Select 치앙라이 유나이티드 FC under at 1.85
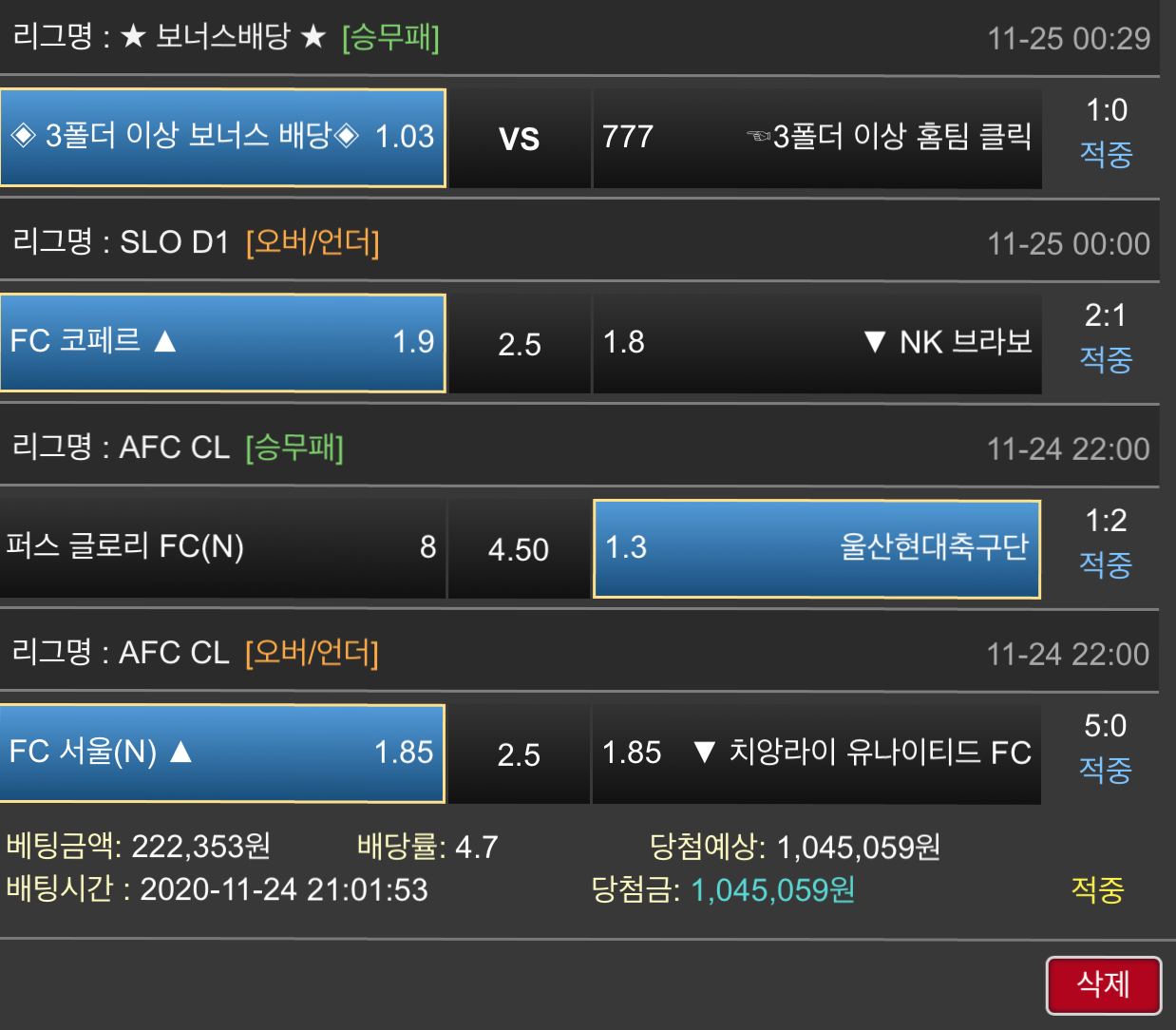 (x=817, y=753)
